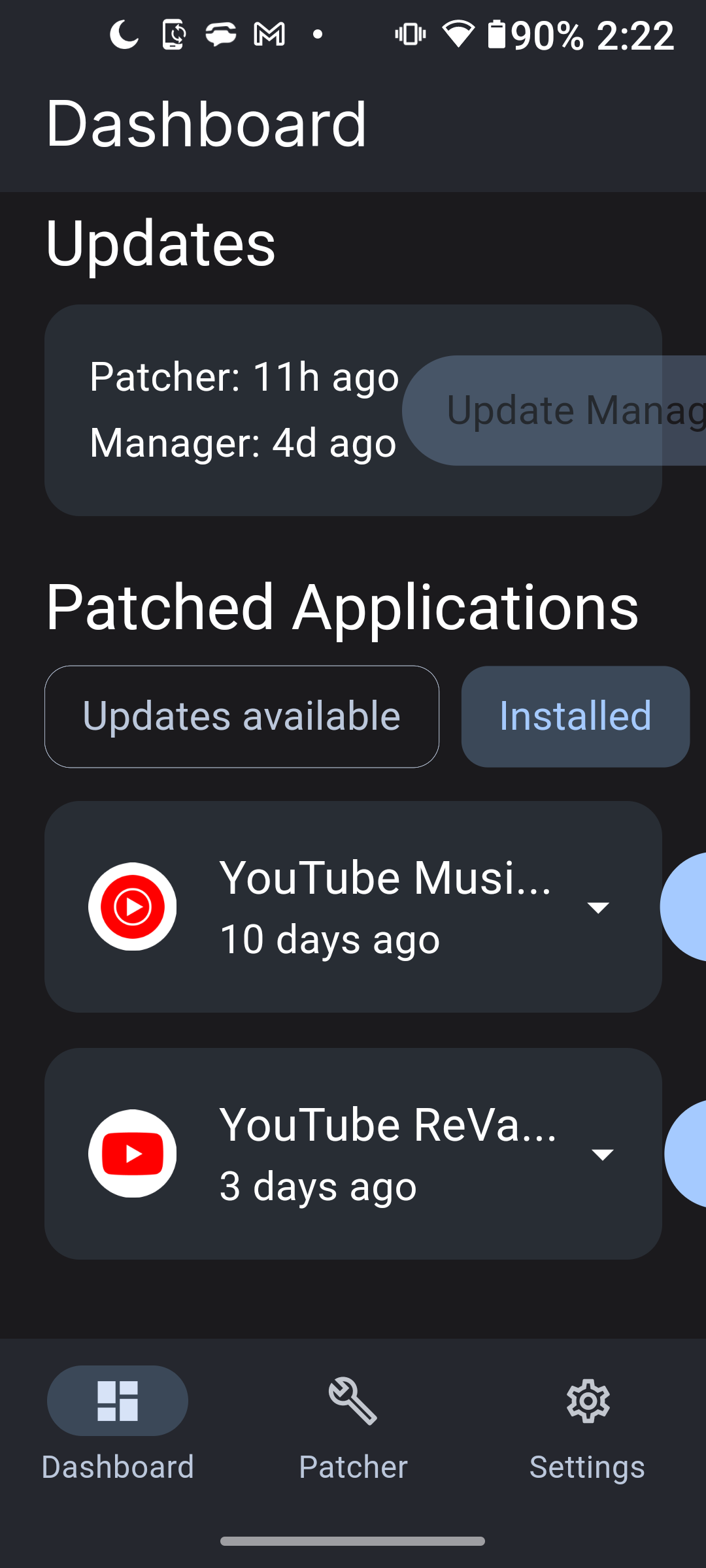
Task: Tap the navigation handle at screen bottom
Action: (353, 1539)
